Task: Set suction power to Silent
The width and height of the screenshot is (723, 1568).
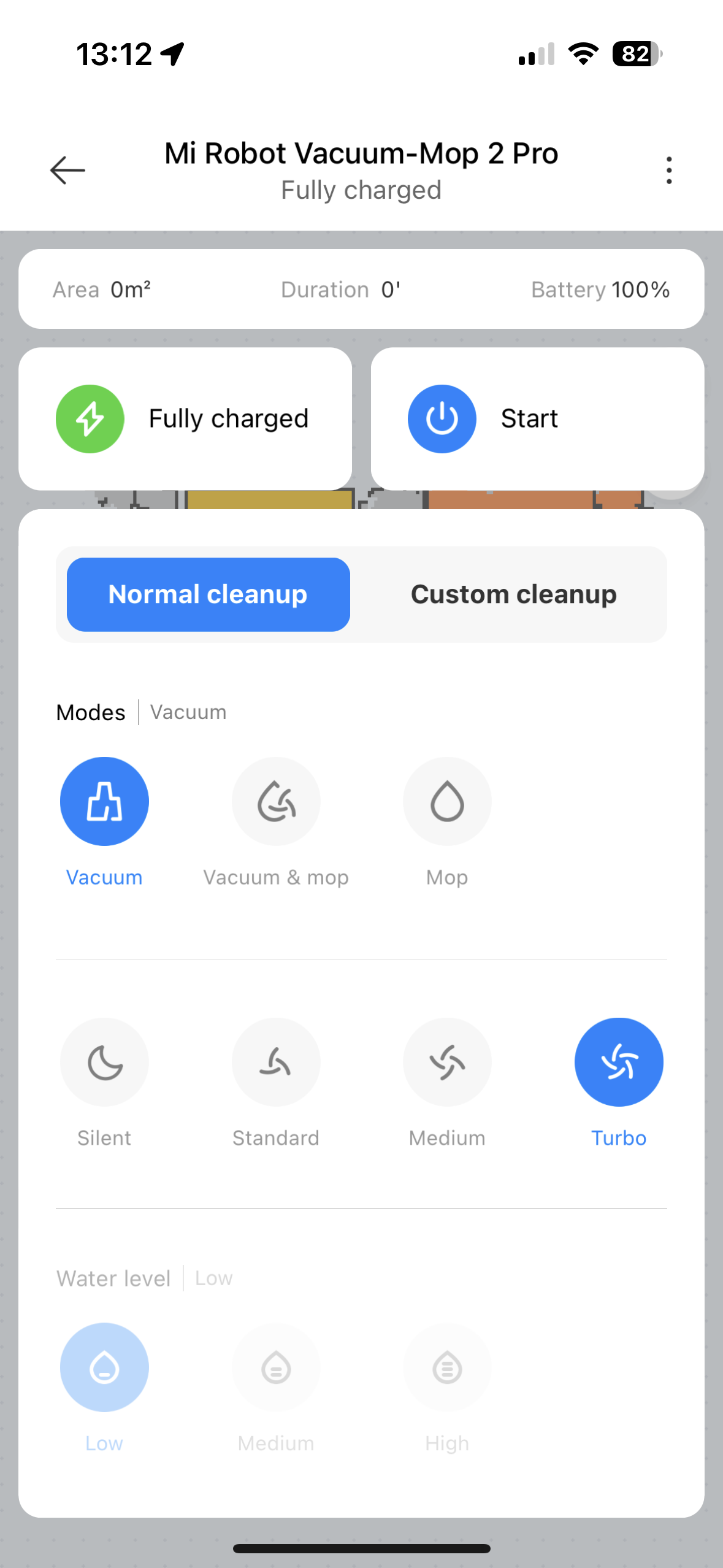Action: click(x=104, y=1062)
